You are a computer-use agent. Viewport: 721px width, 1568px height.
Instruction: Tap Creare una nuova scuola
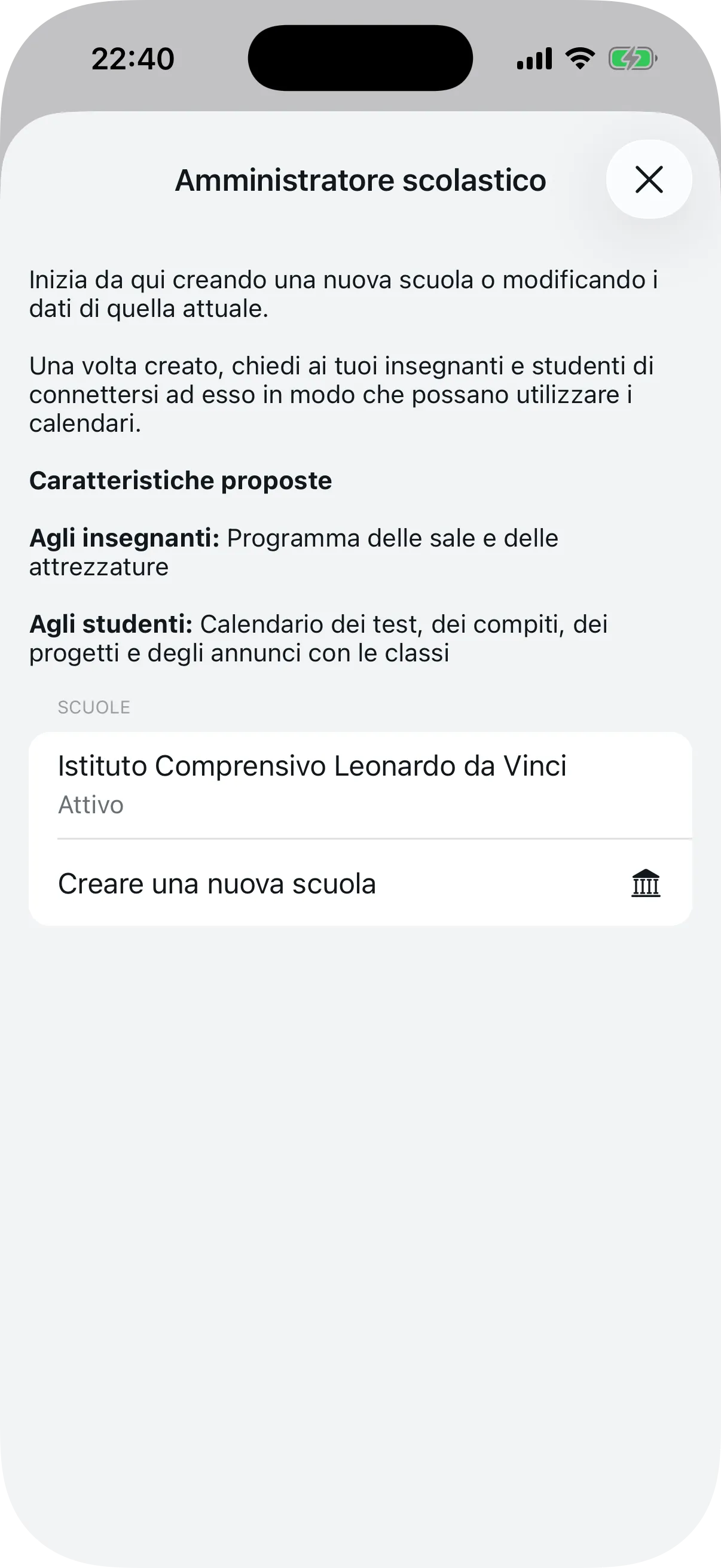[216, 883]
